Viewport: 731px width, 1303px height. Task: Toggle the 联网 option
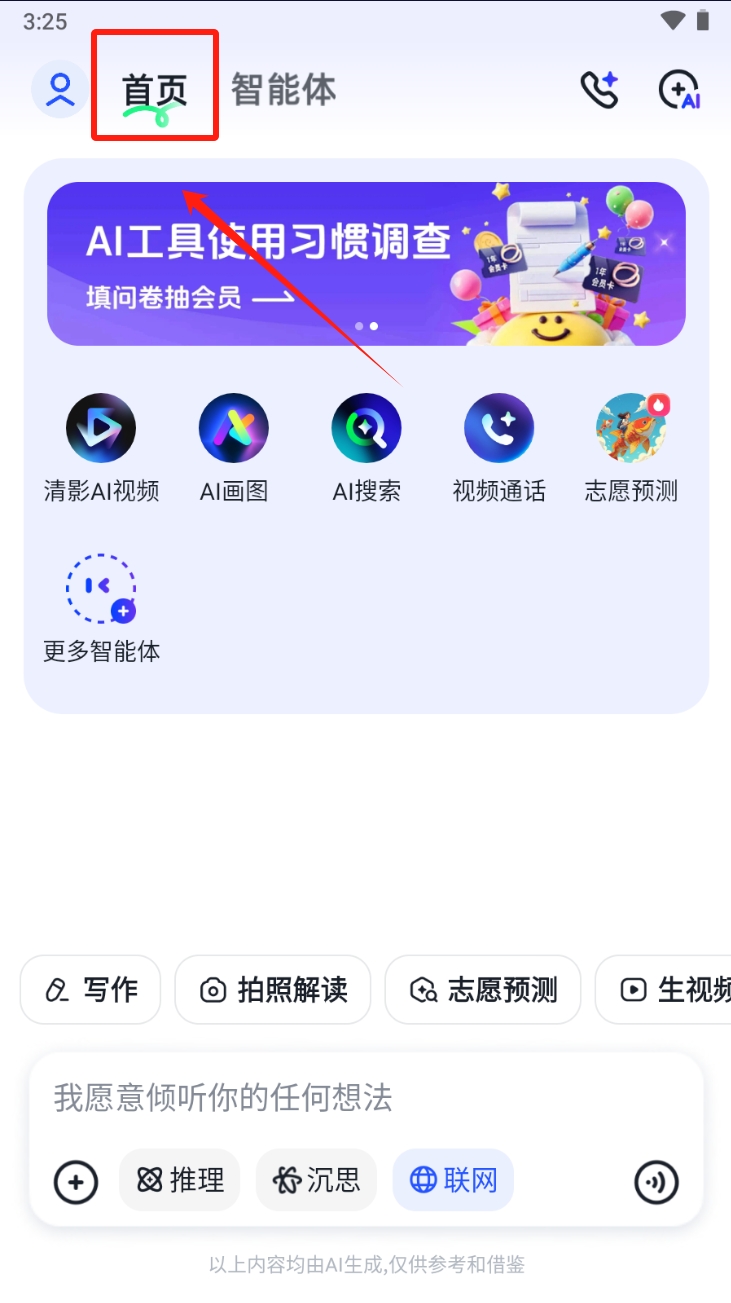pyautogui.click(x=453, y=1180)
